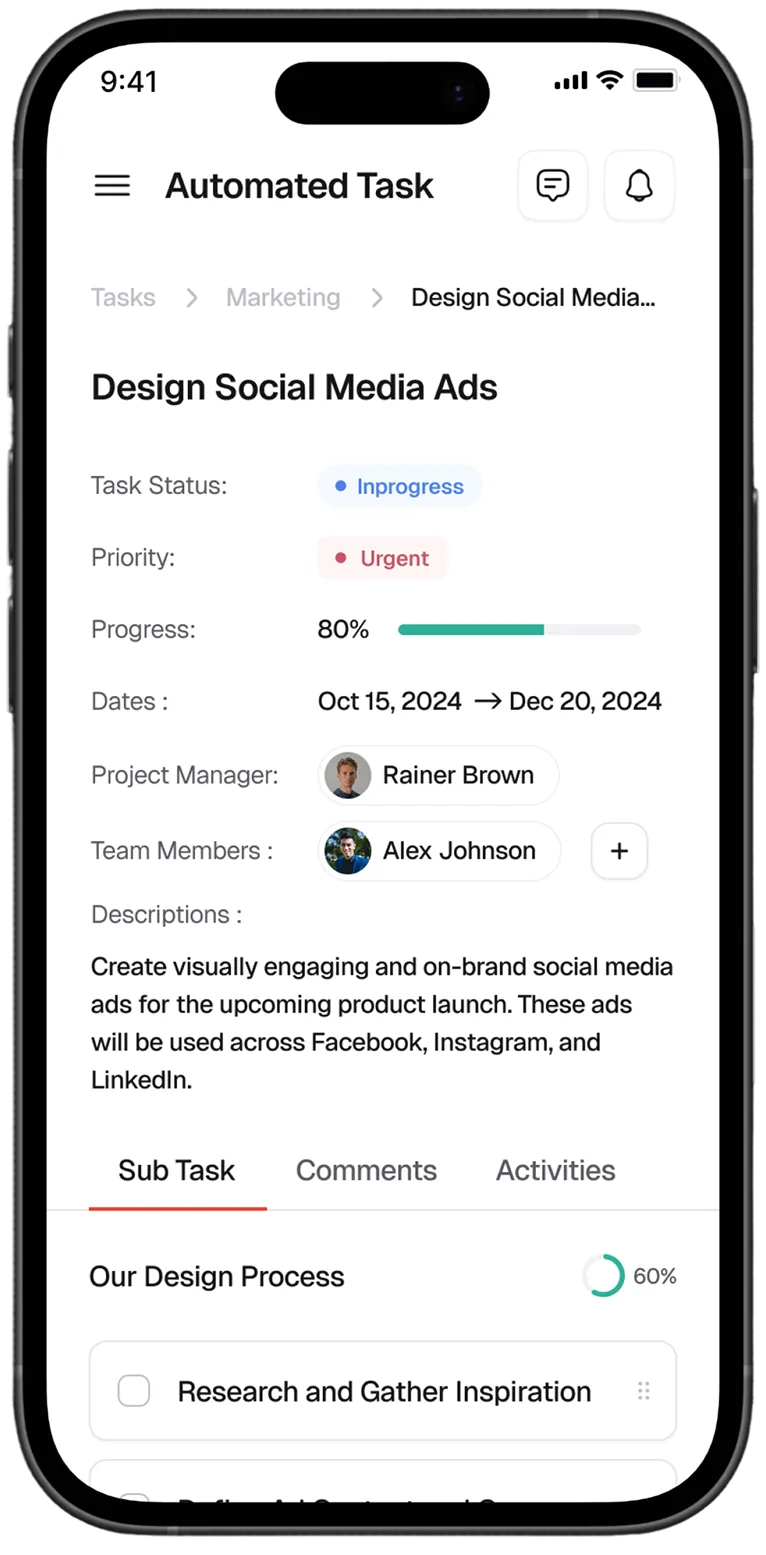Open team member Alex Johnson
Image resolution: width=766 pixels, height=1555 pixels.
(x=439, y=851)
